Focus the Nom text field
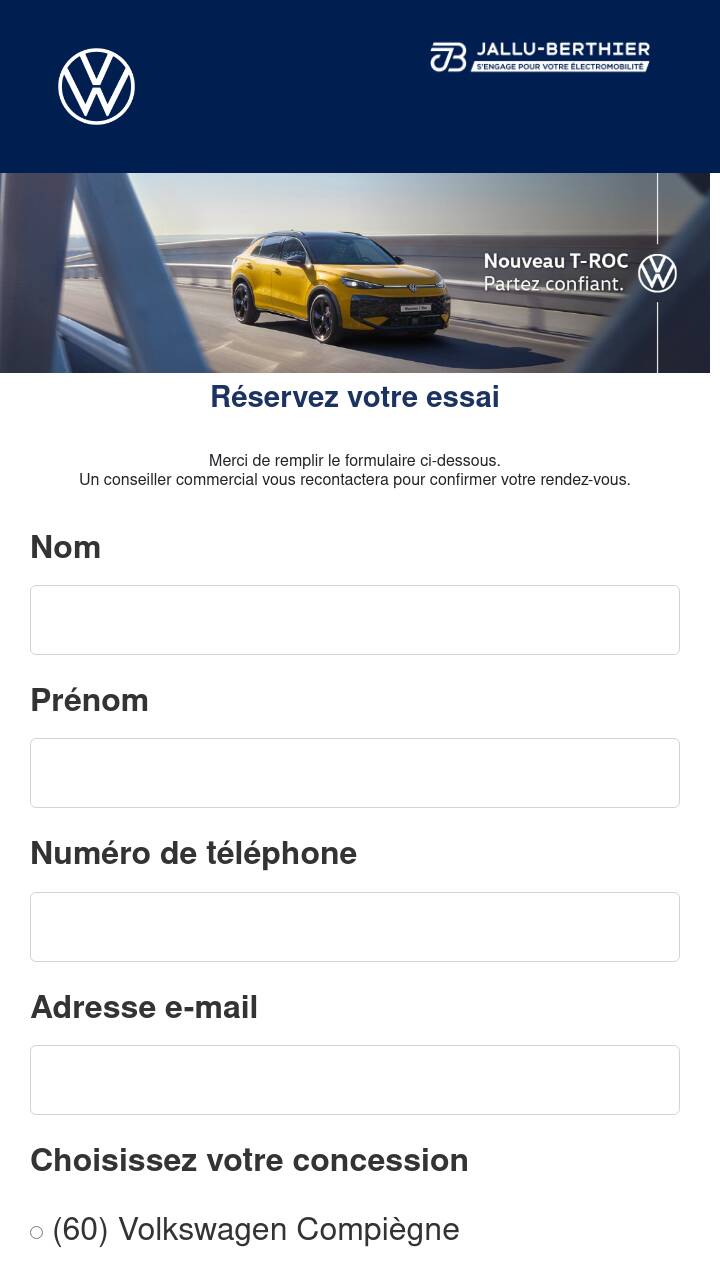 [355, 620]
